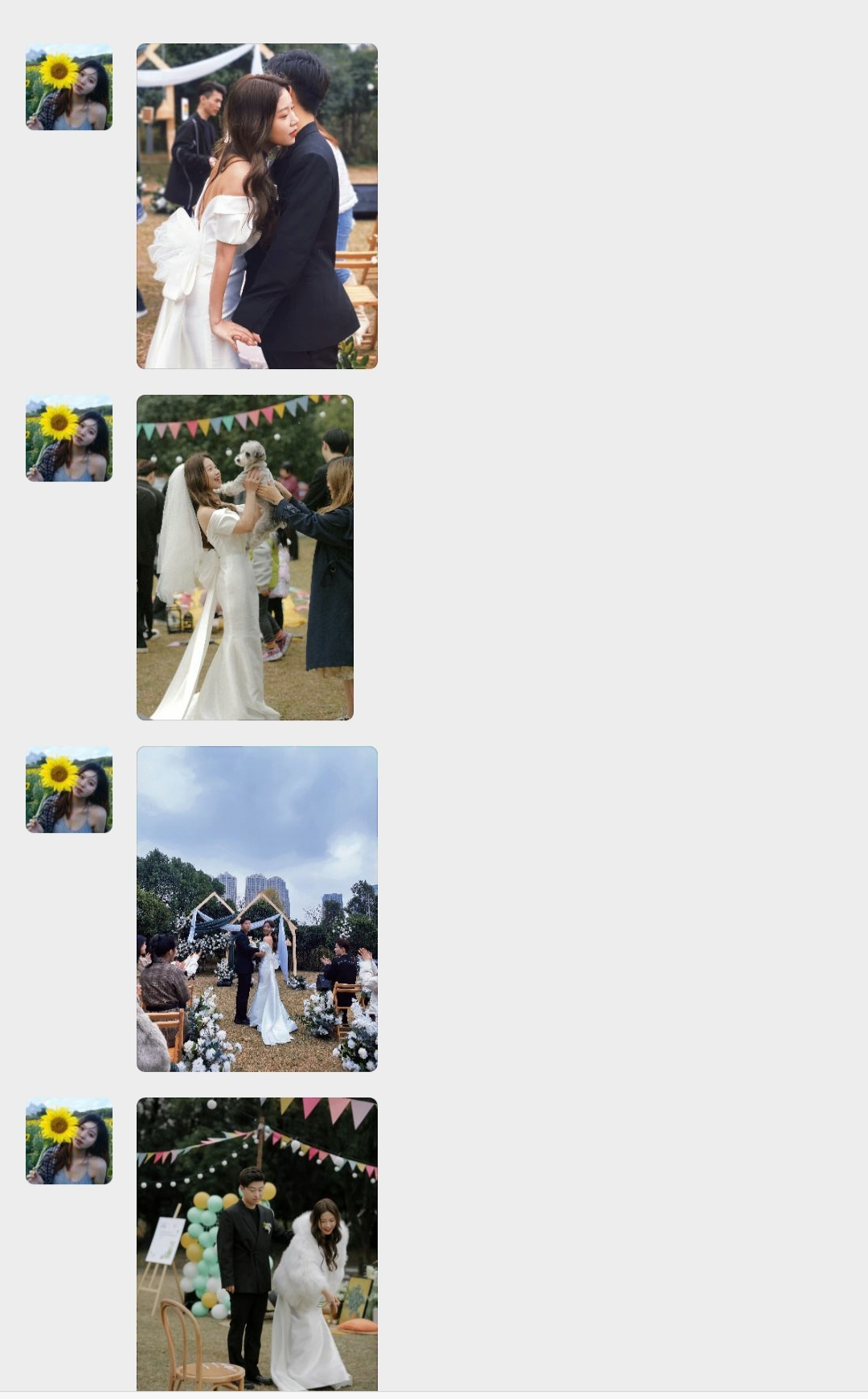Open the photo of the bride hugging the groom
This screenshot has height=1399, width=868.
point(256,206)
